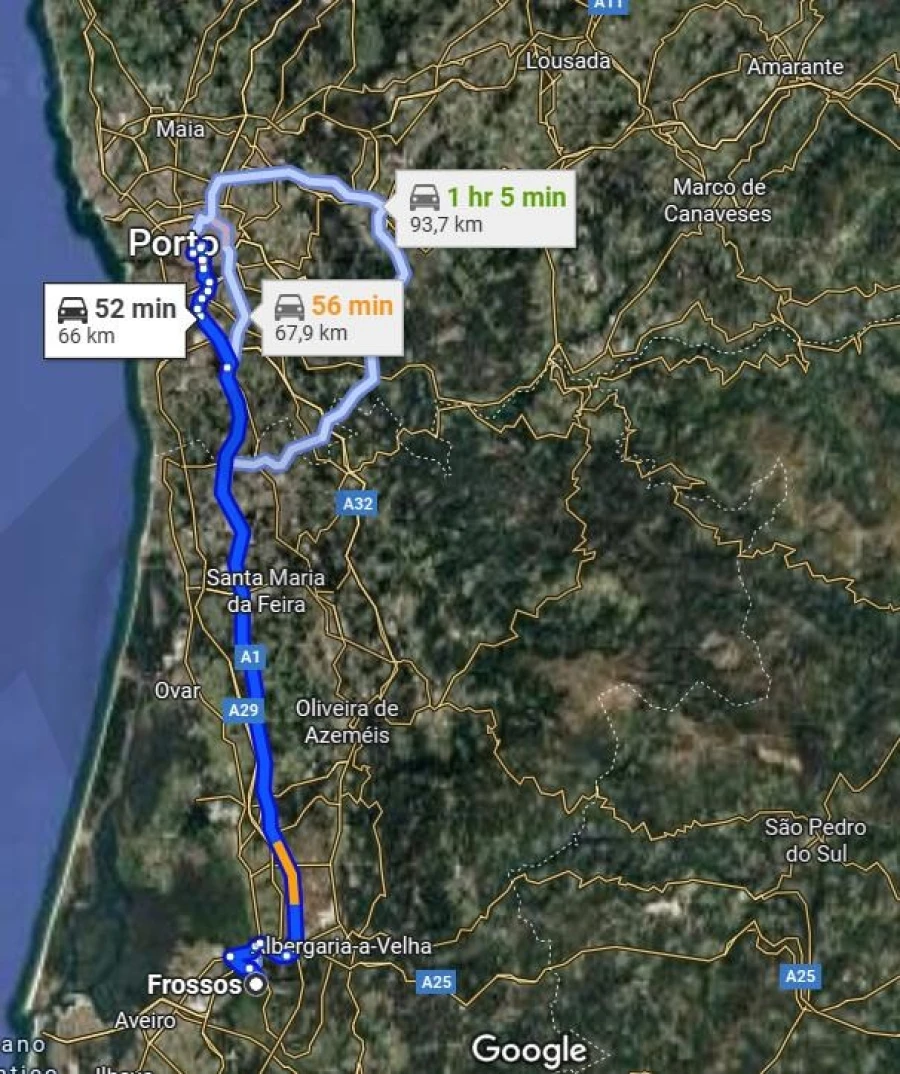Click the Santa Maria da Feira label
Screen dimensions: 900x1074
pos(266,591)
